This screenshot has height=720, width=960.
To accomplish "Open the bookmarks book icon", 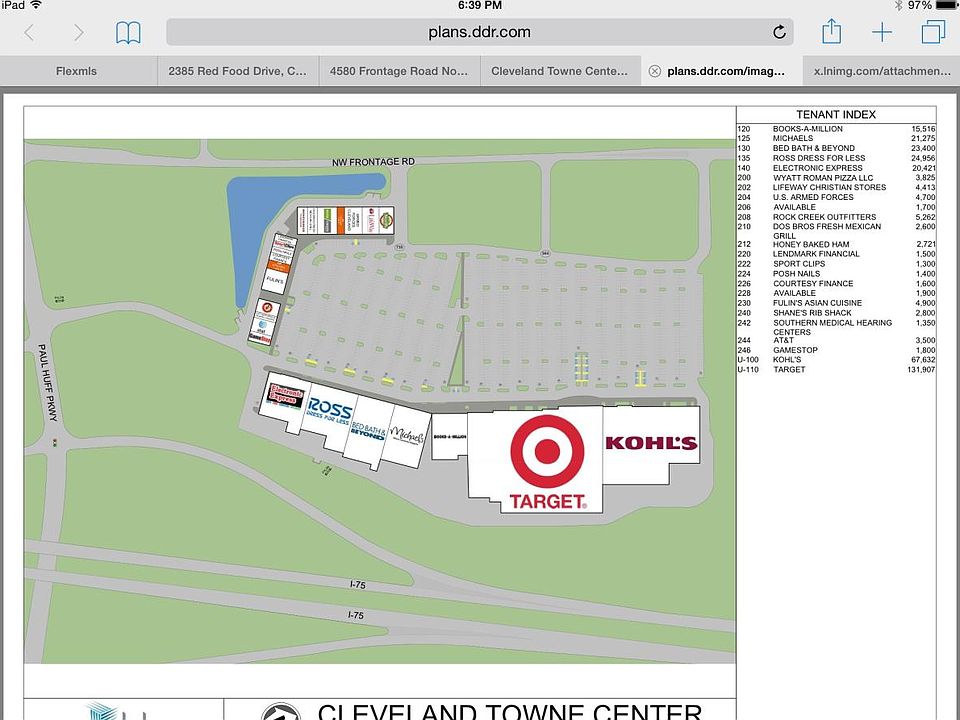I will point(128,33).
